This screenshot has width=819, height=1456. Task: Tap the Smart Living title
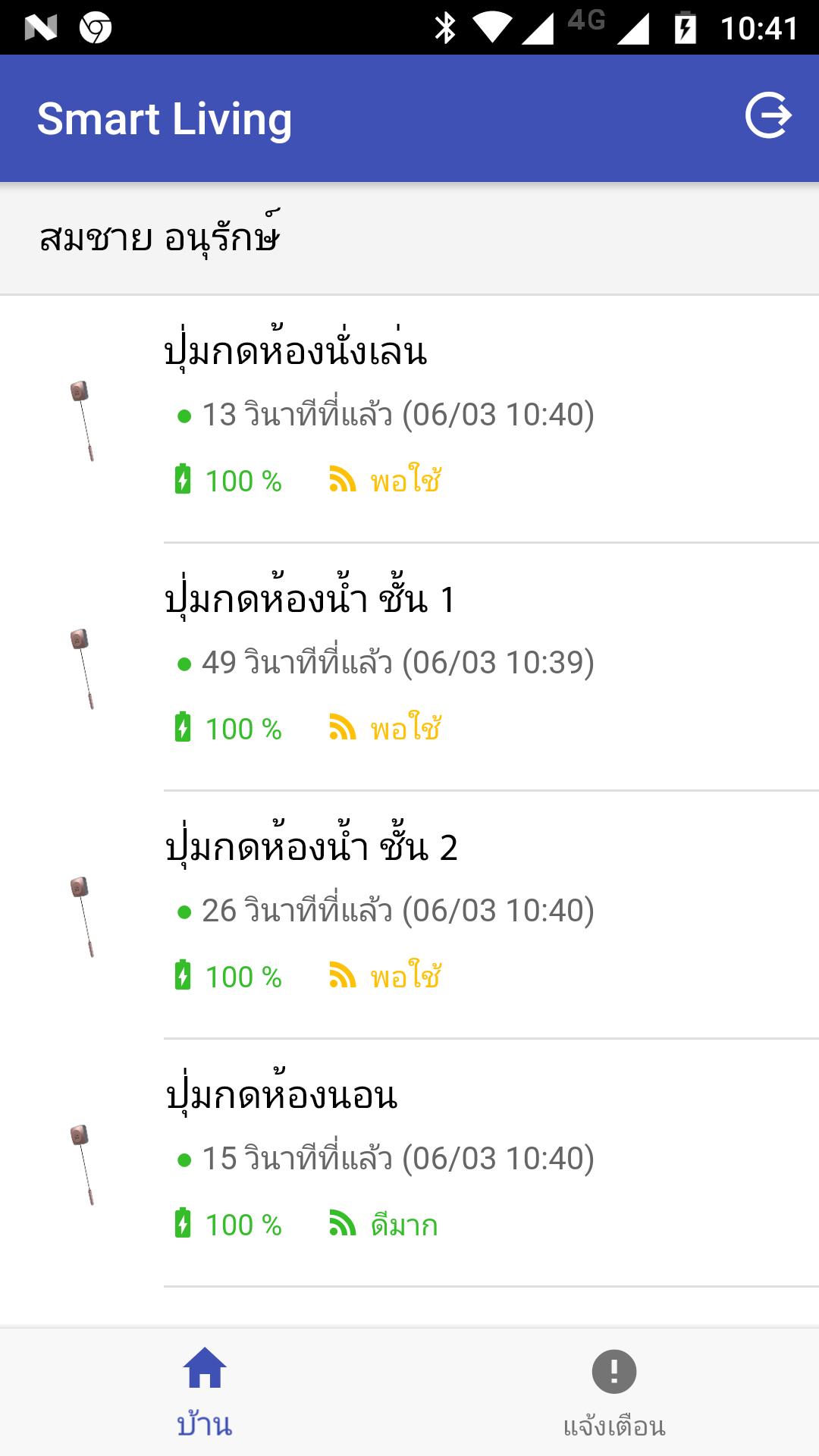[166, 118]
